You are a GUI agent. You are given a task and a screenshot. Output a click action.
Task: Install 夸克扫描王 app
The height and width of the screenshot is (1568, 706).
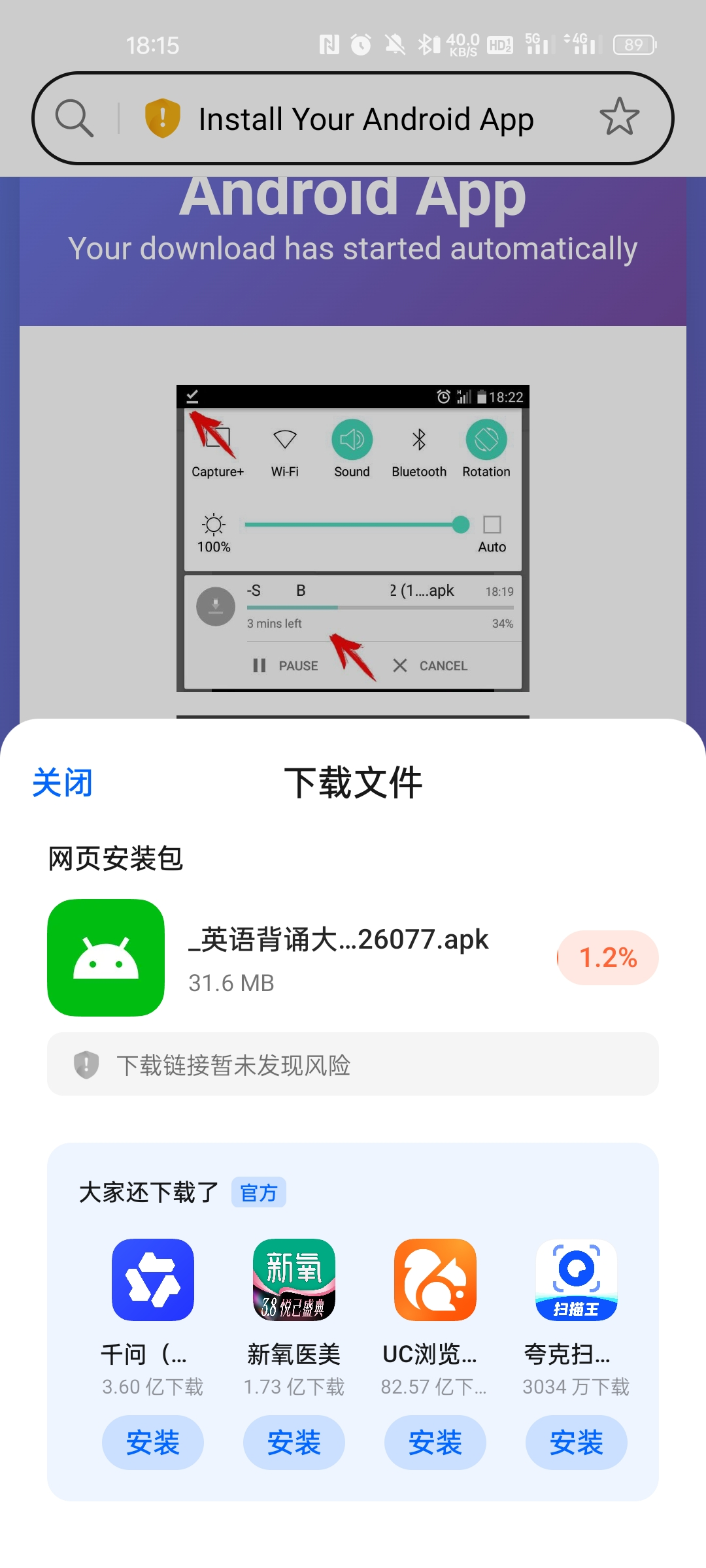click(576, 1443)
